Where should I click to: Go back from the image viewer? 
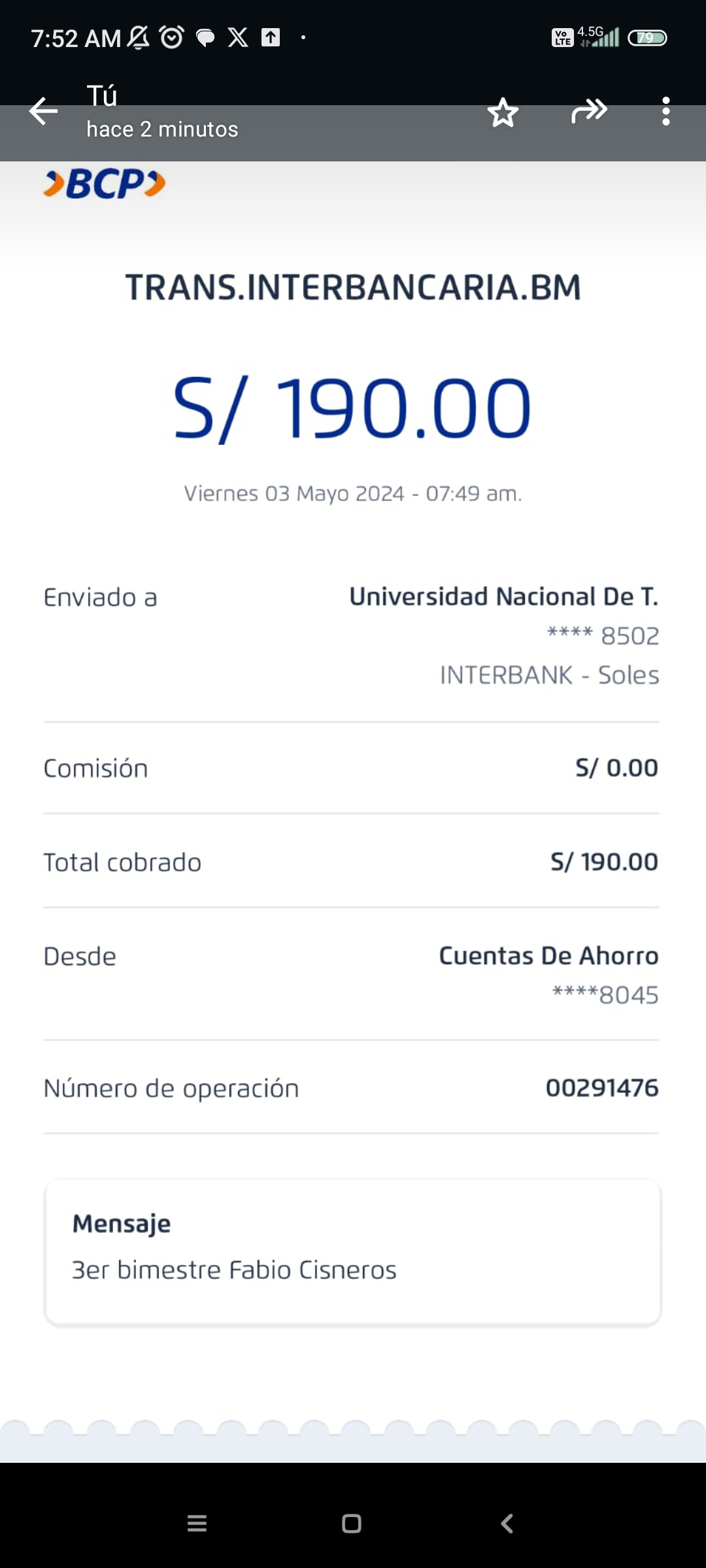coord(44,112)
